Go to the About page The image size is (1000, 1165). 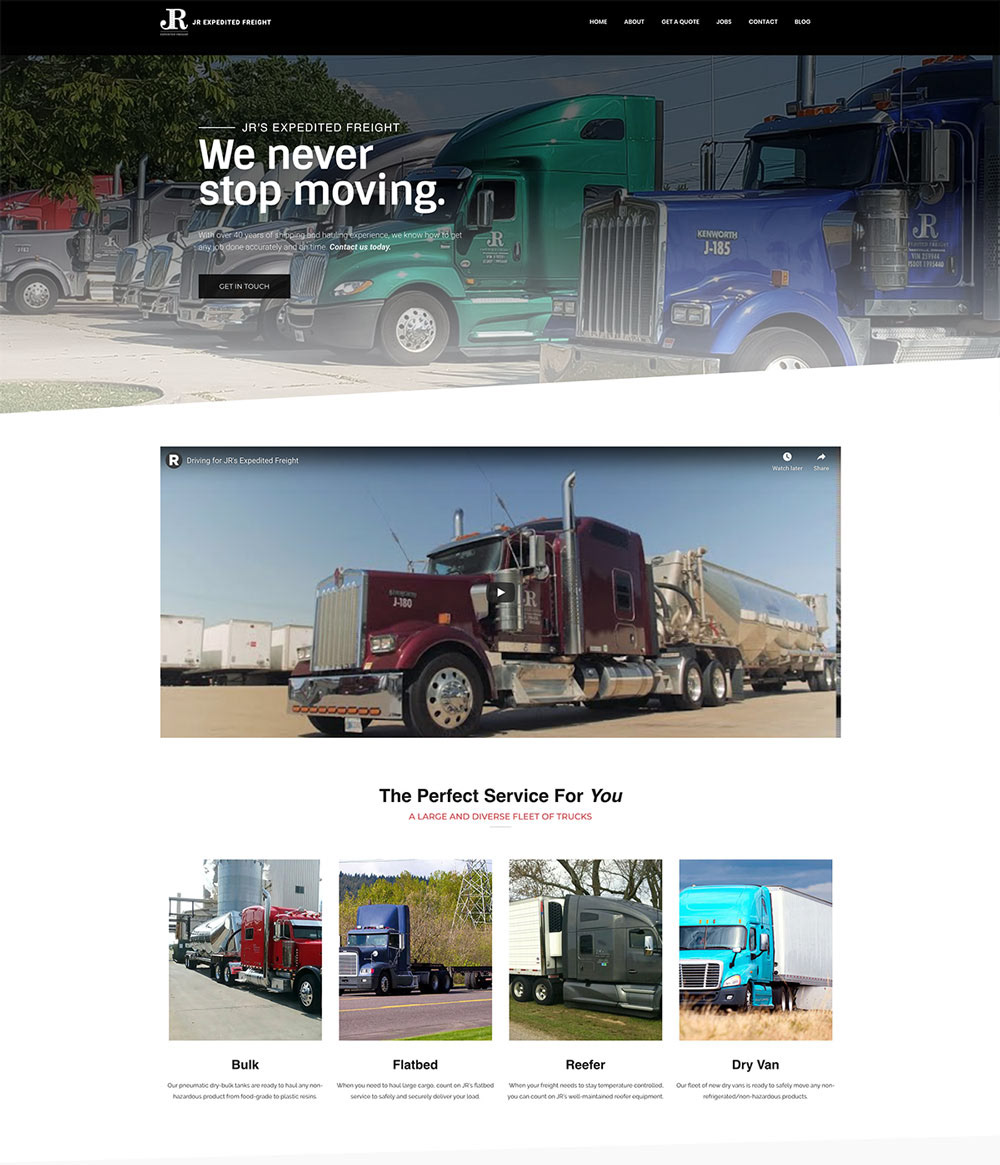point(634,21)
